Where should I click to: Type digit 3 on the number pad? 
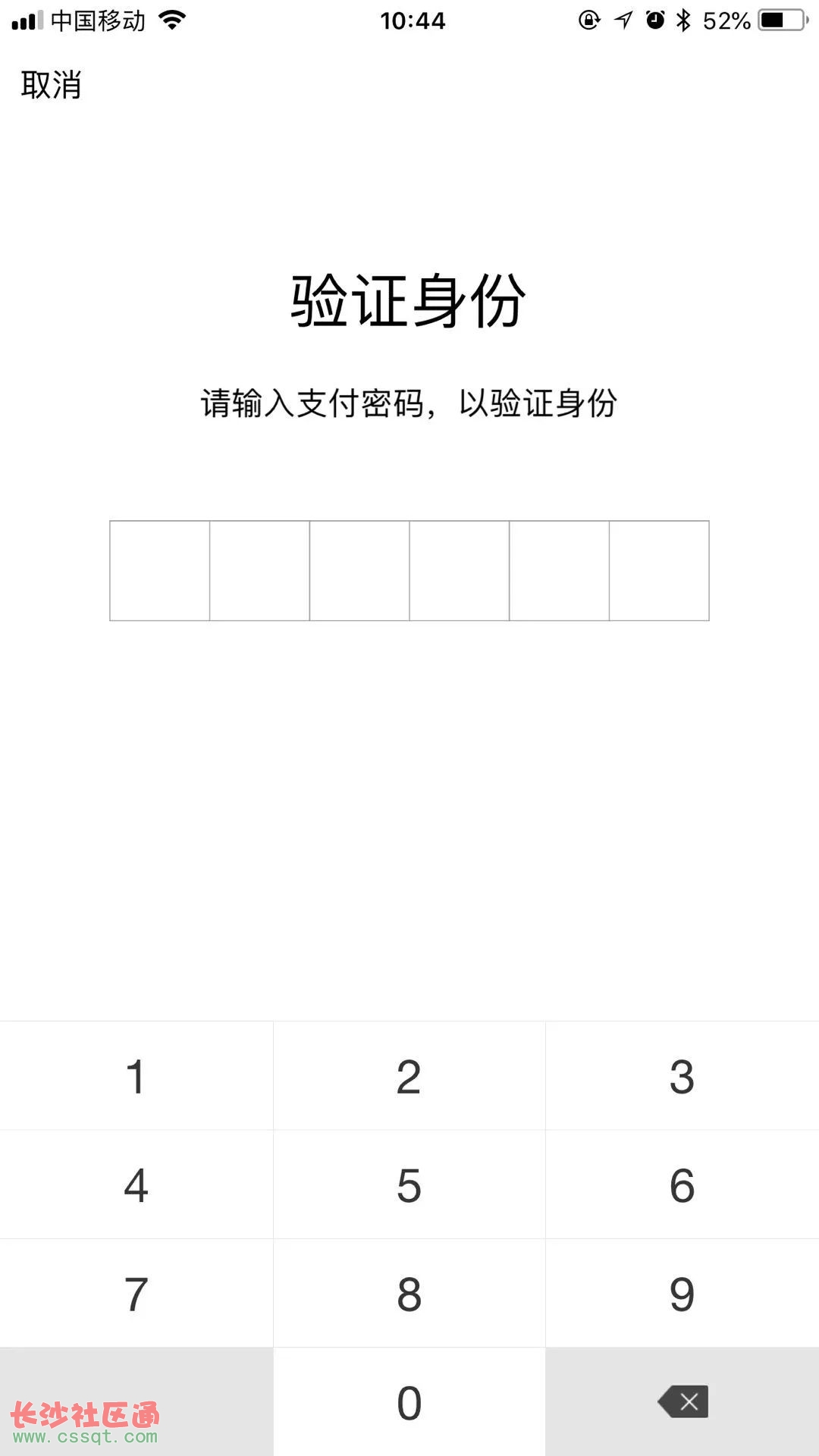pyautogui.click(x=682, y=1076)
